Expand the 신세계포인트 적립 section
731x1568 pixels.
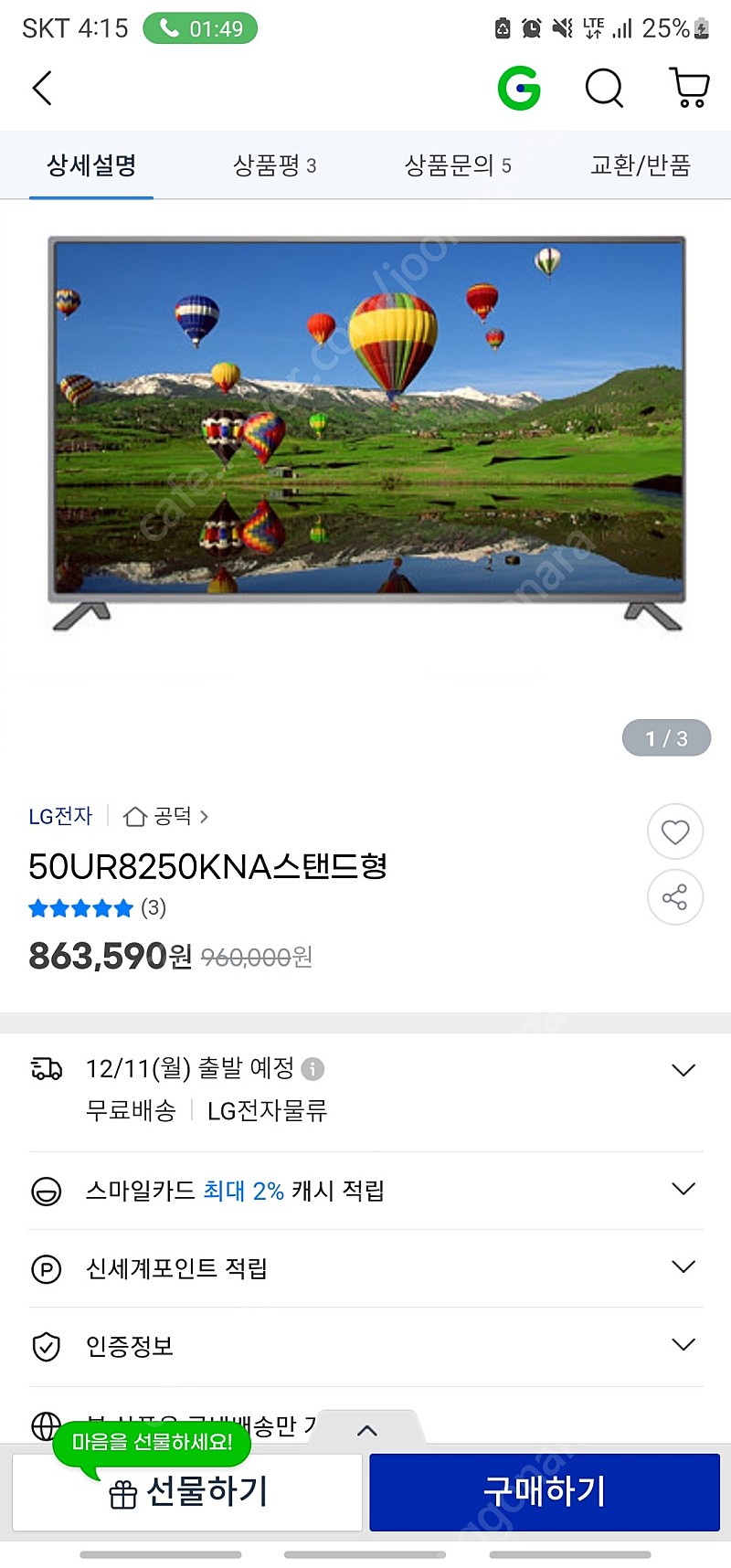683,1267
